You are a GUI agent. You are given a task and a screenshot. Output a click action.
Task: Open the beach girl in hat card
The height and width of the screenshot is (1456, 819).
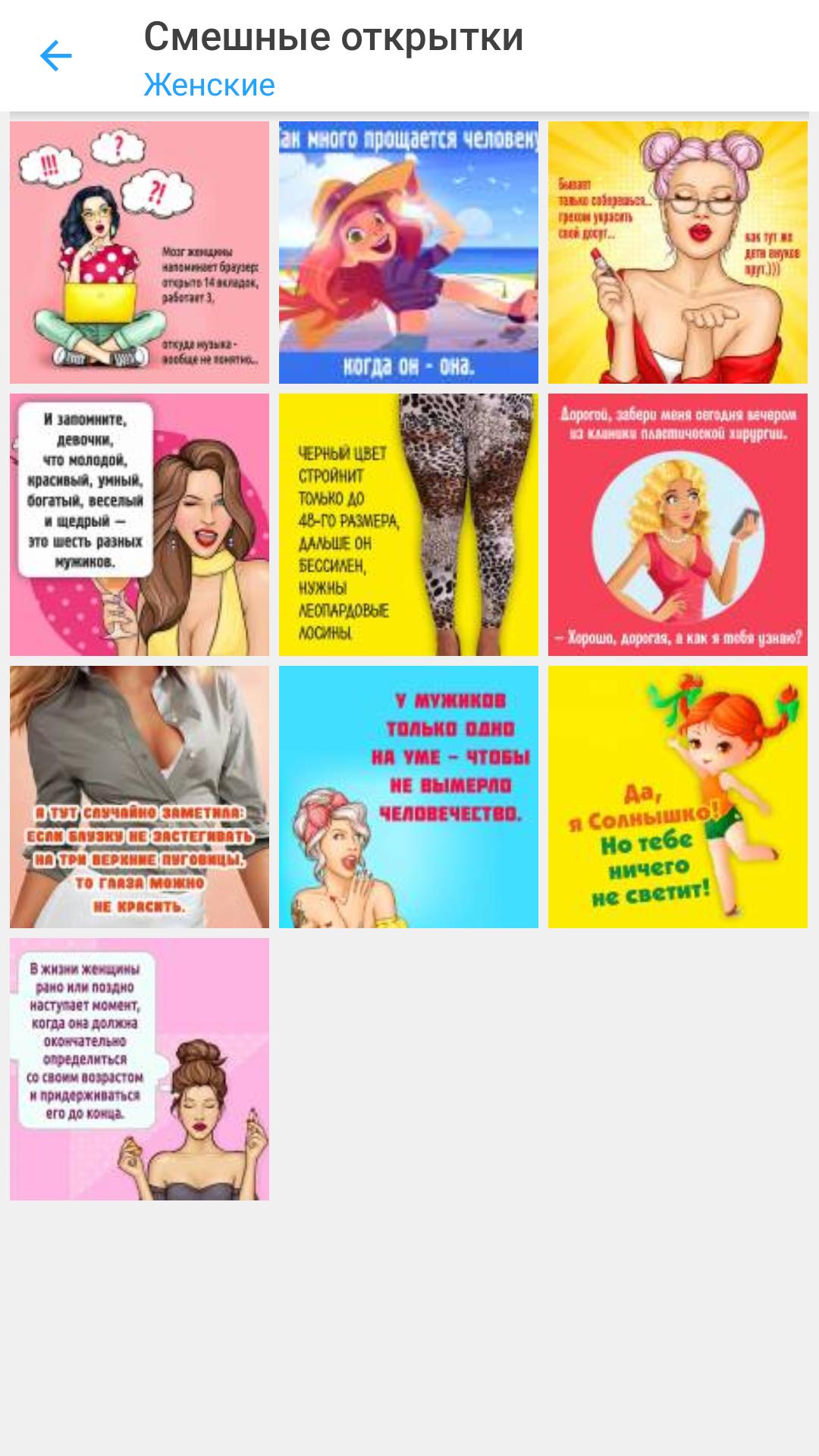pos(409,253)
